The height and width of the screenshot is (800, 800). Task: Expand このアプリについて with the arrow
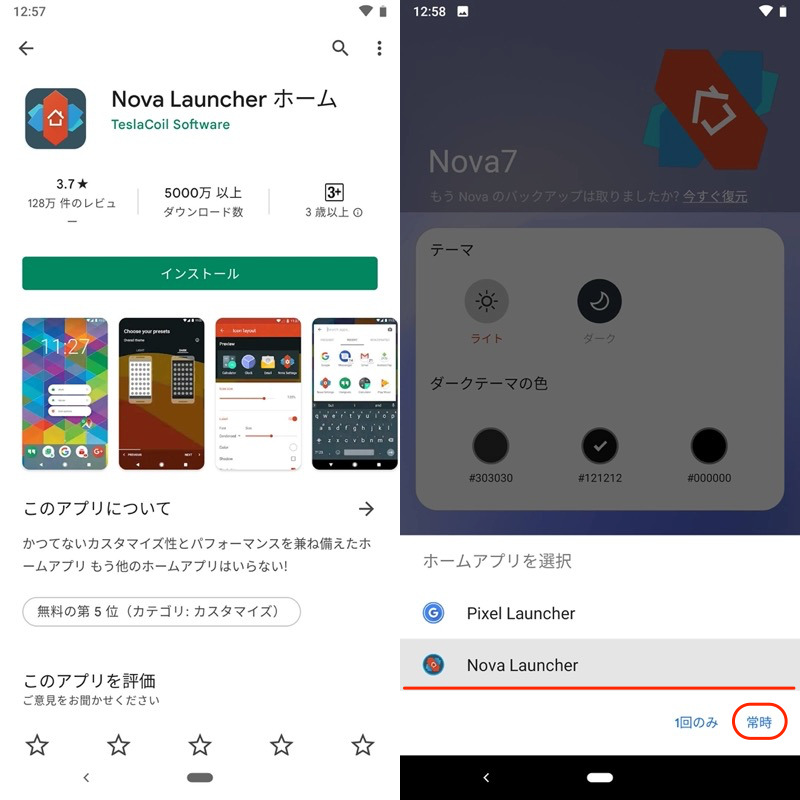[366, 509]
